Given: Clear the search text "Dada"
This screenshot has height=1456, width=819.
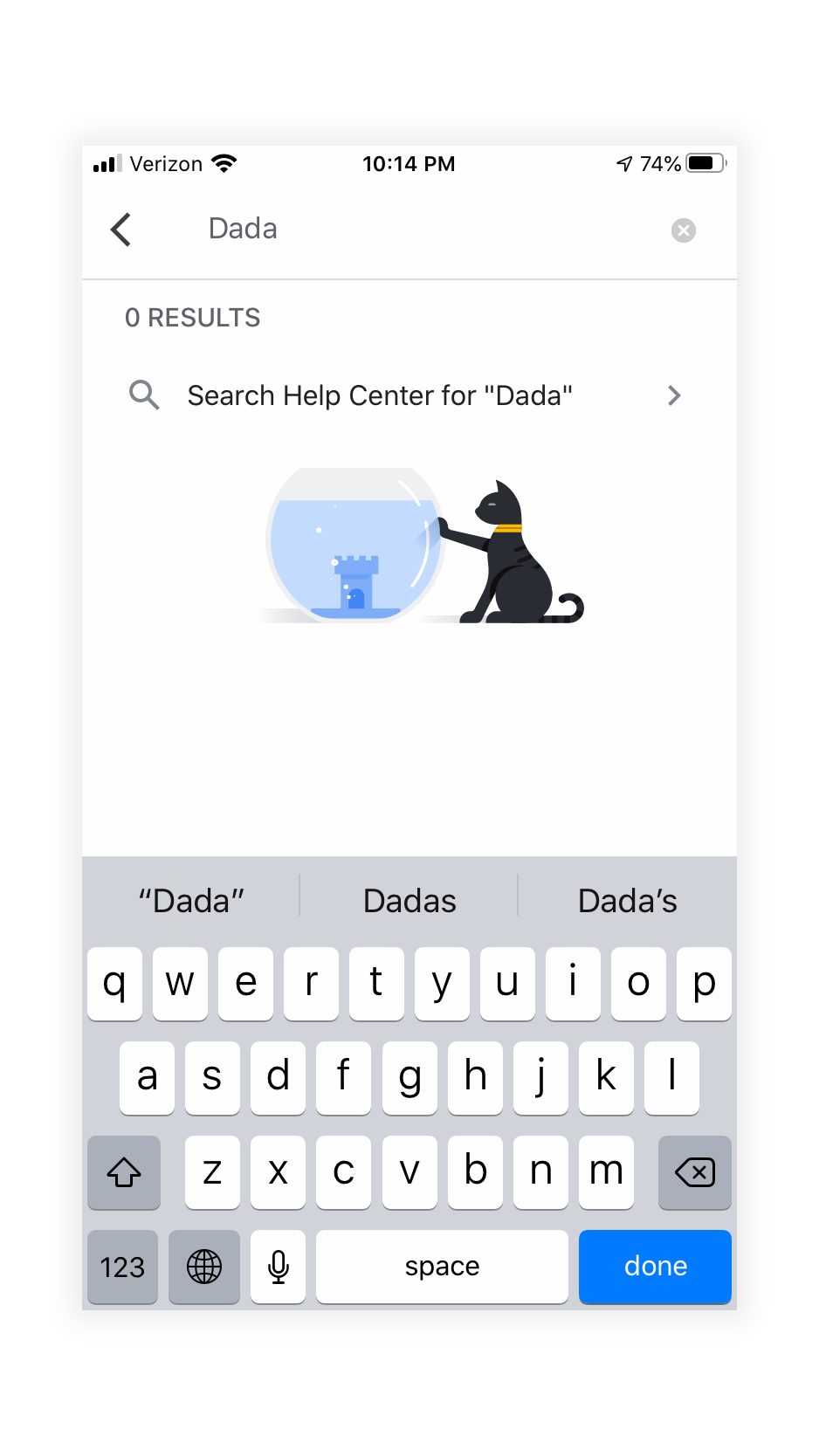Looking at the screenshot, I should [x=683, y=230].
